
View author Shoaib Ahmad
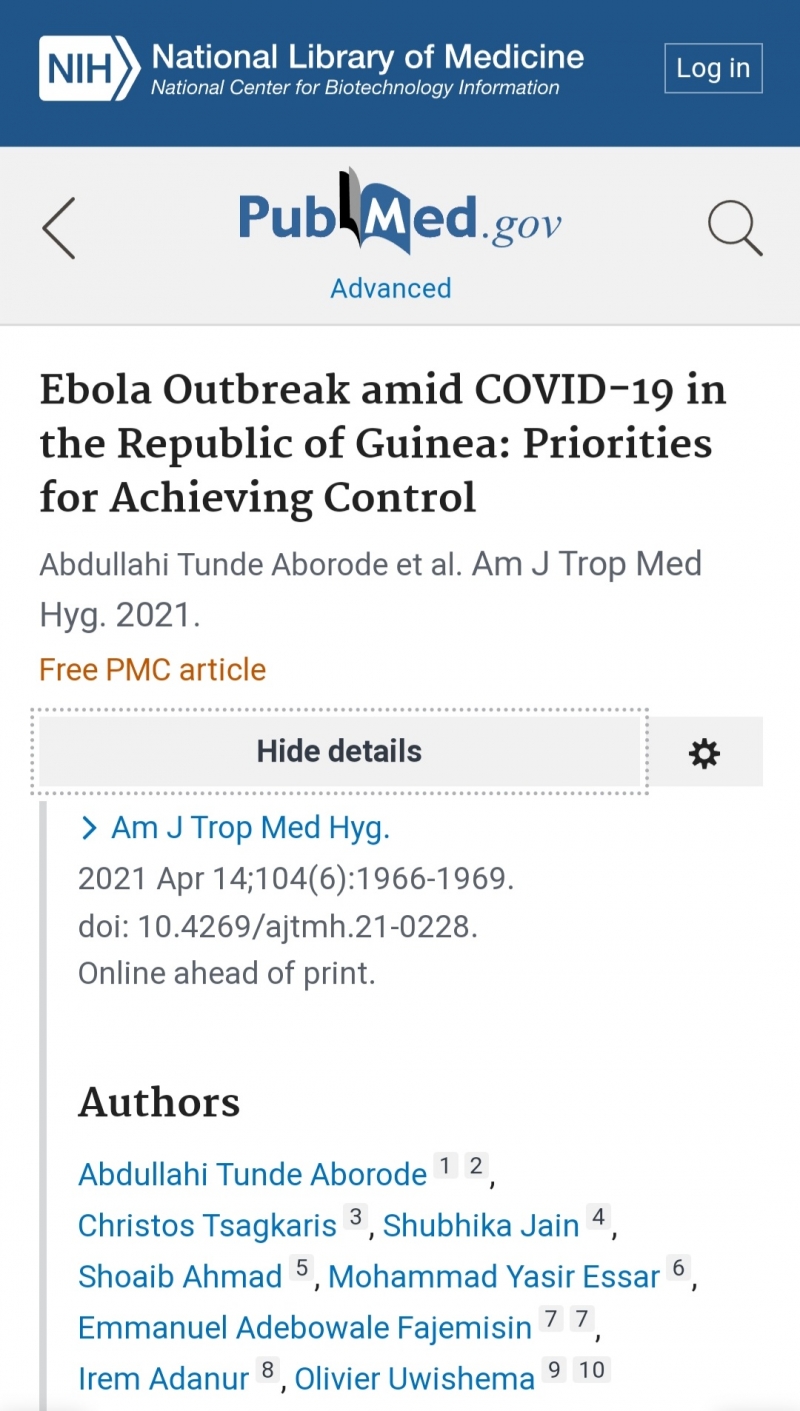point(180,1276)
